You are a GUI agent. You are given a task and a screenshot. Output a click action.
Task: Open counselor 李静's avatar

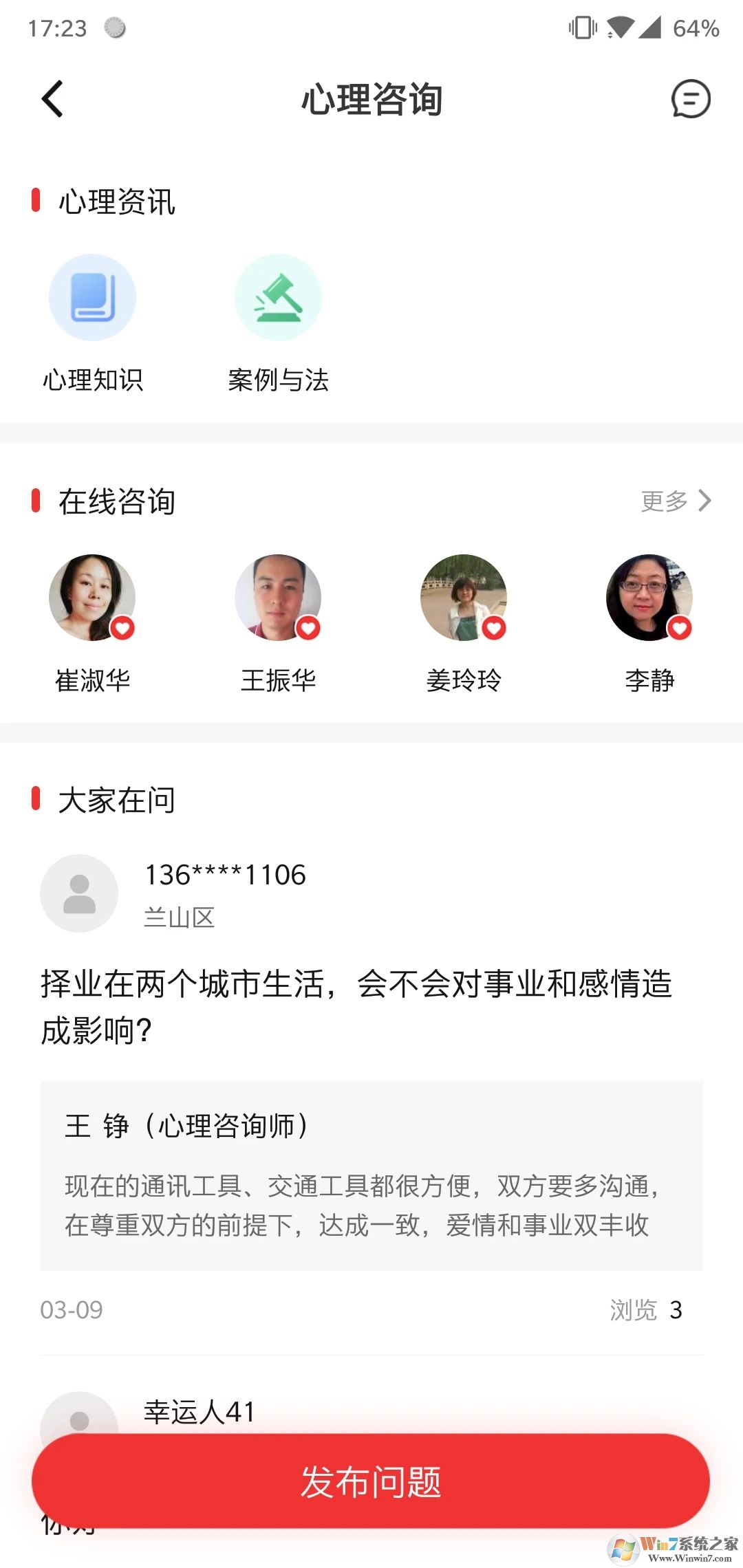[x=649, y=598]
